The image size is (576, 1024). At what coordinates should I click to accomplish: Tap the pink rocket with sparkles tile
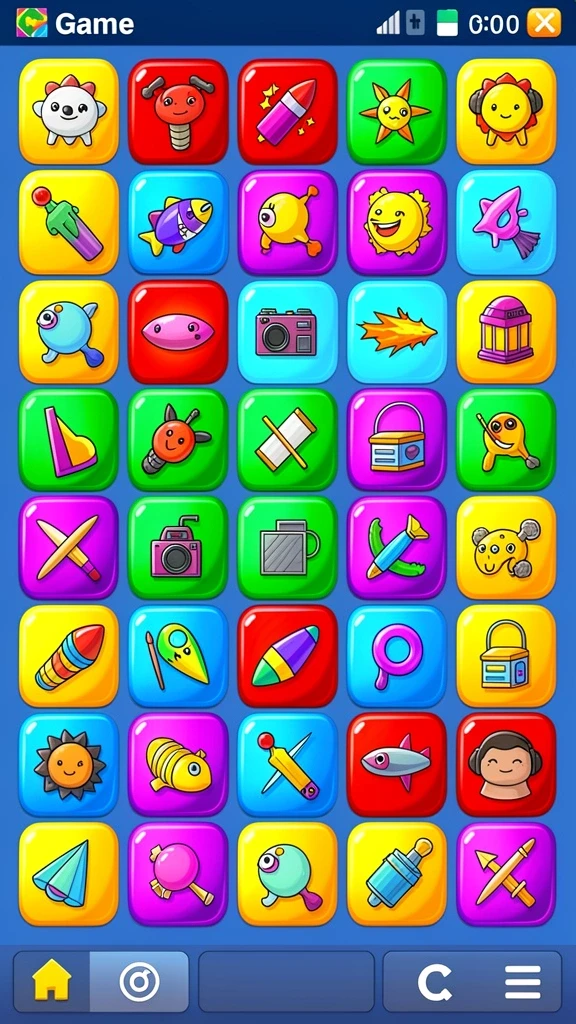(x=287, y=111)
